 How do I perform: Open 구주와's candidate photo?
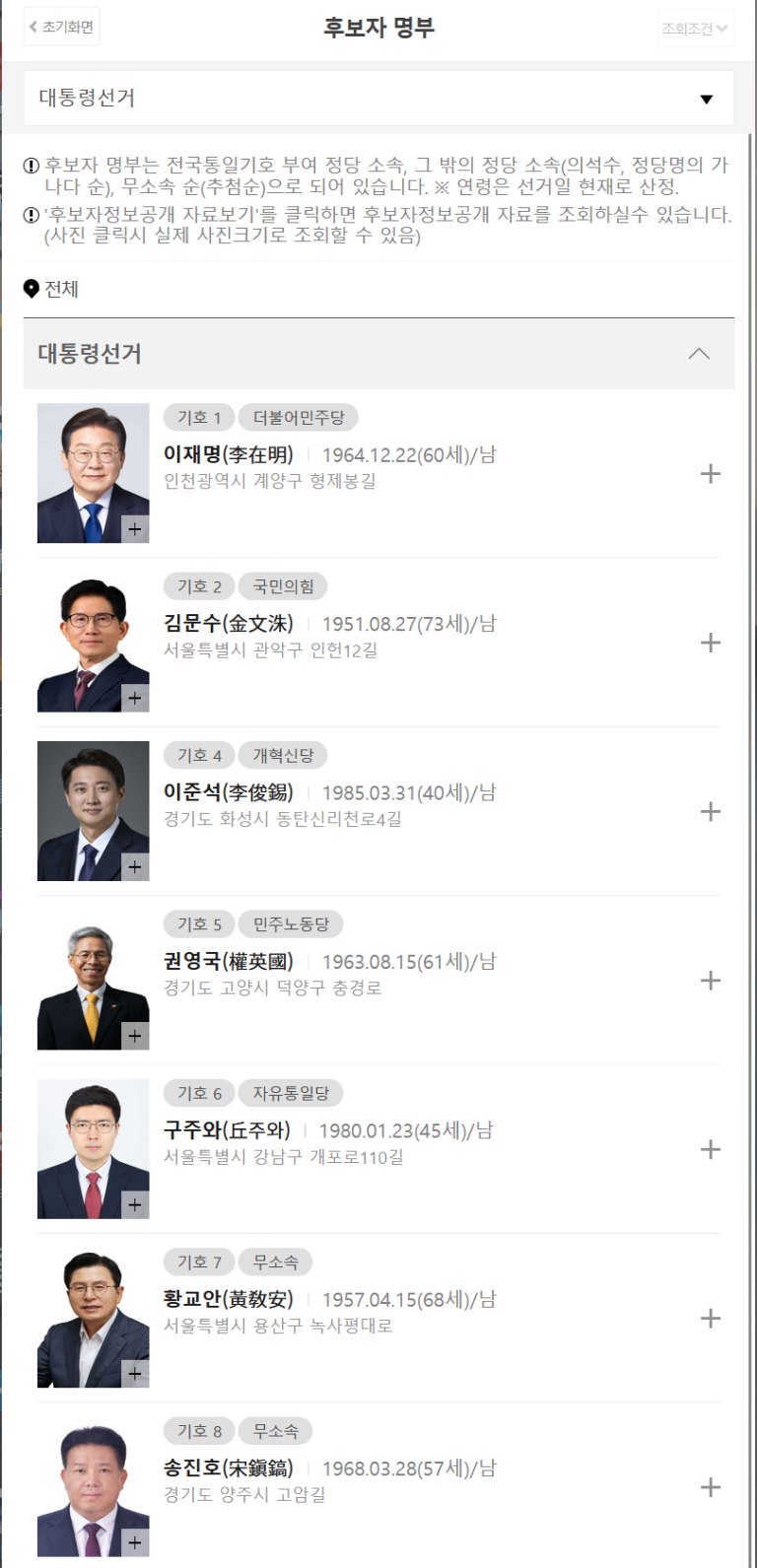[x=93, y=1149]
